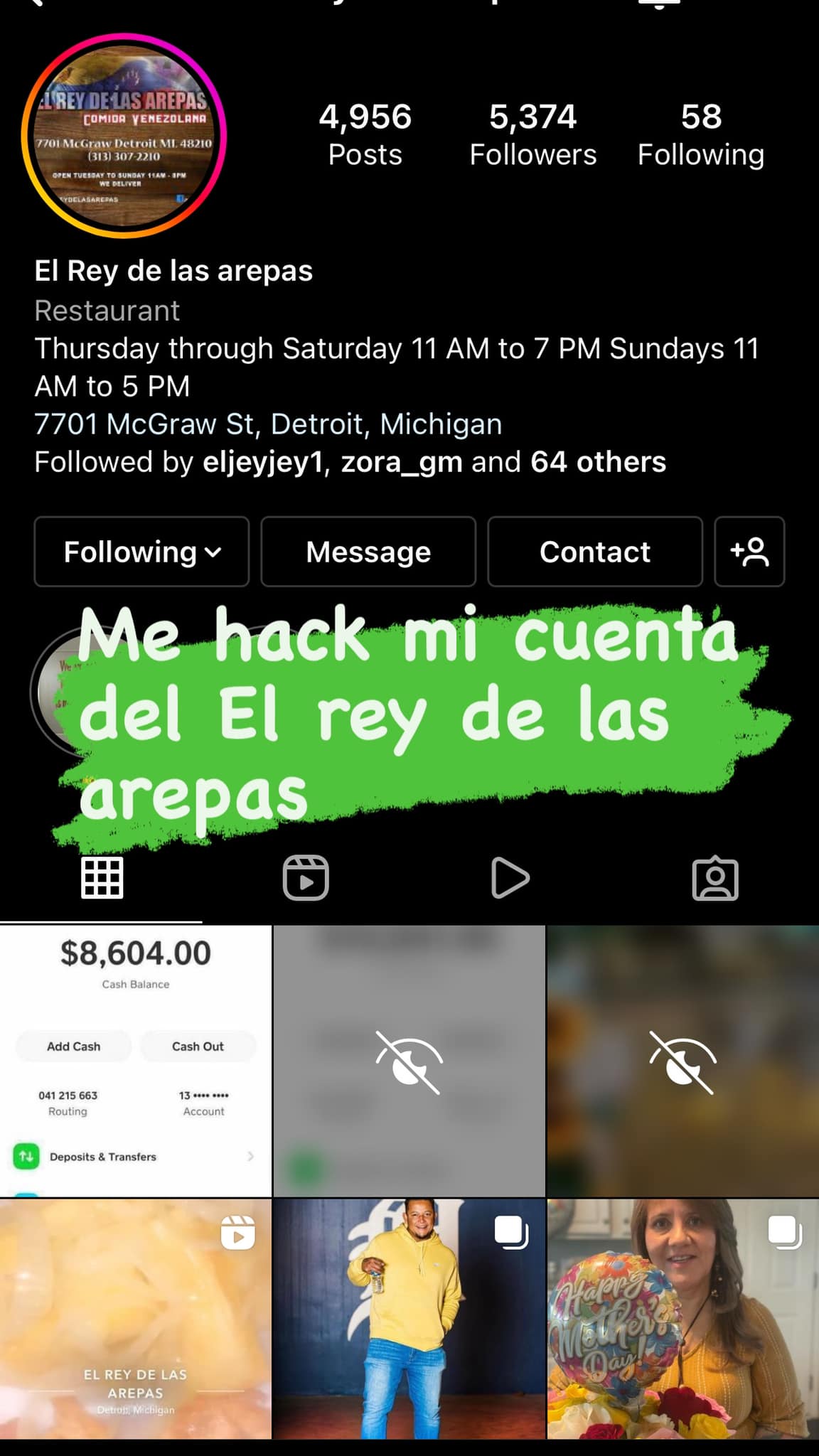819x1456 pixels.
Task: View the 5,374 Followers list
Action: [x=532, y=134]
